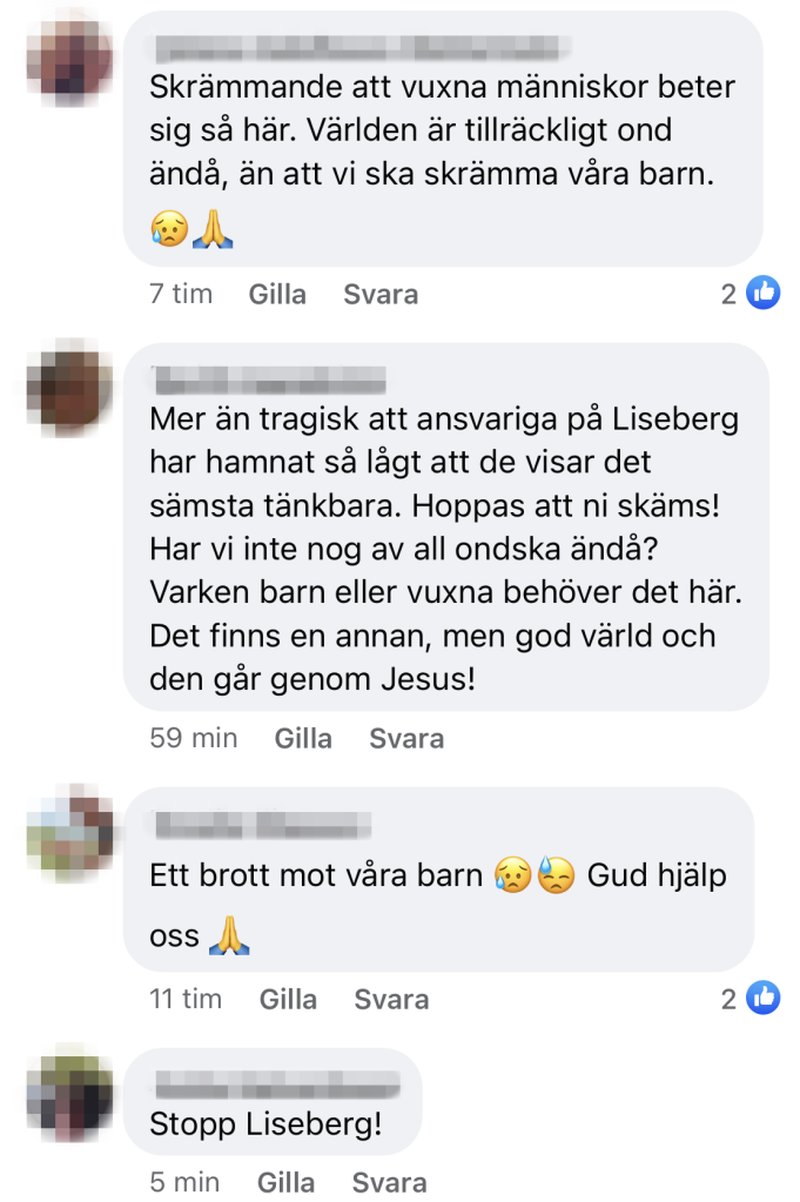Open profile picture of 'Mer än tragisk' commenter
800x1202 pixels.
click(x=69, y=391)
